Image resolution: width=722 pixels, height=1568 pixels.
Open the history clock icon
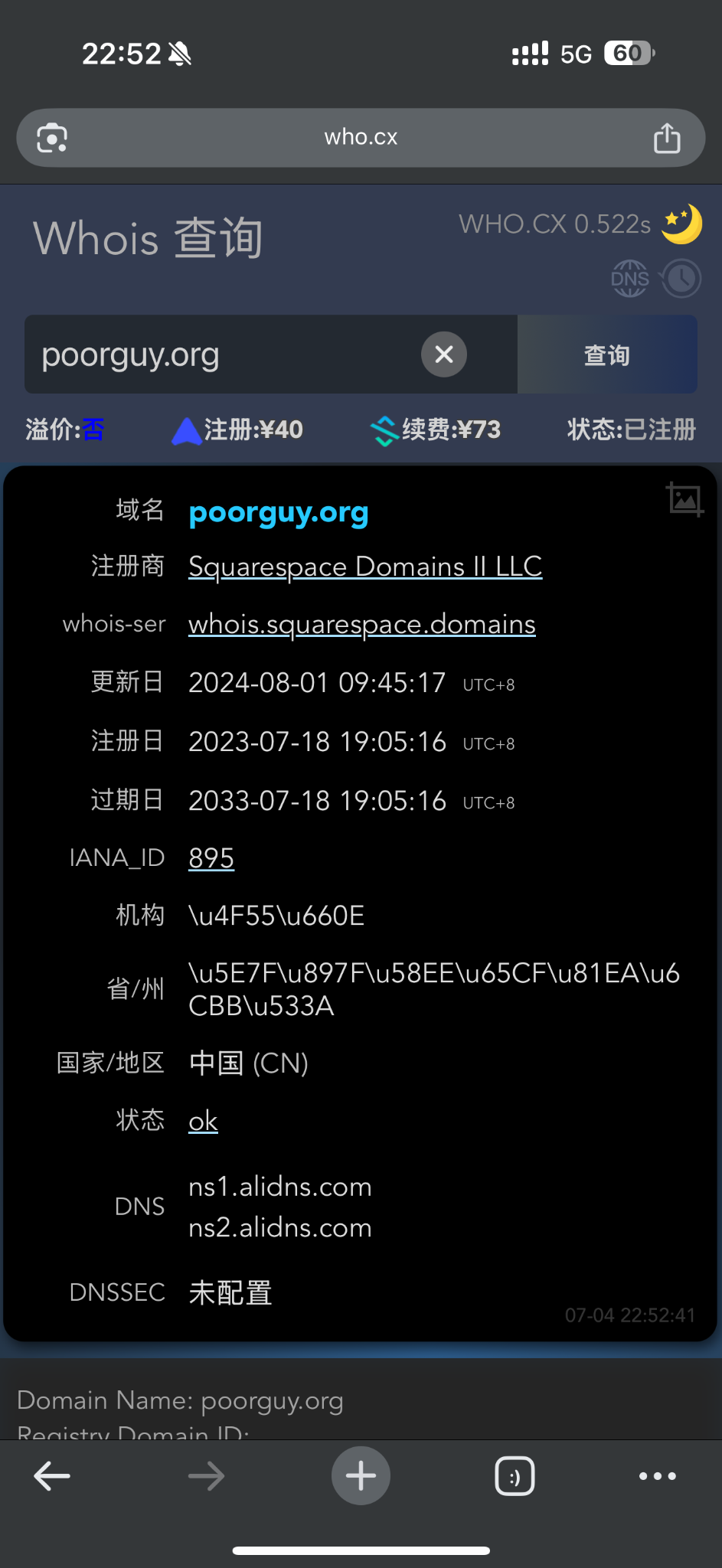click(681, 279)
